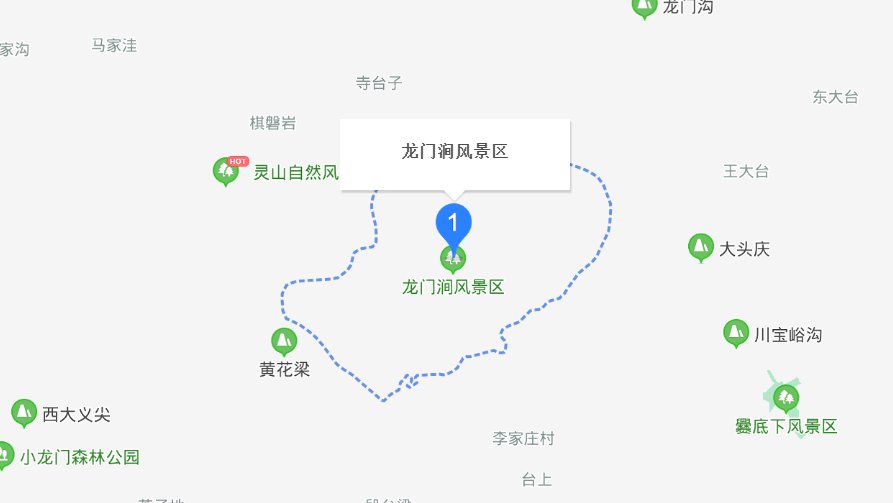Select the 大头庆 marker
Screen dimensions: 893x503
pos(701,247)
